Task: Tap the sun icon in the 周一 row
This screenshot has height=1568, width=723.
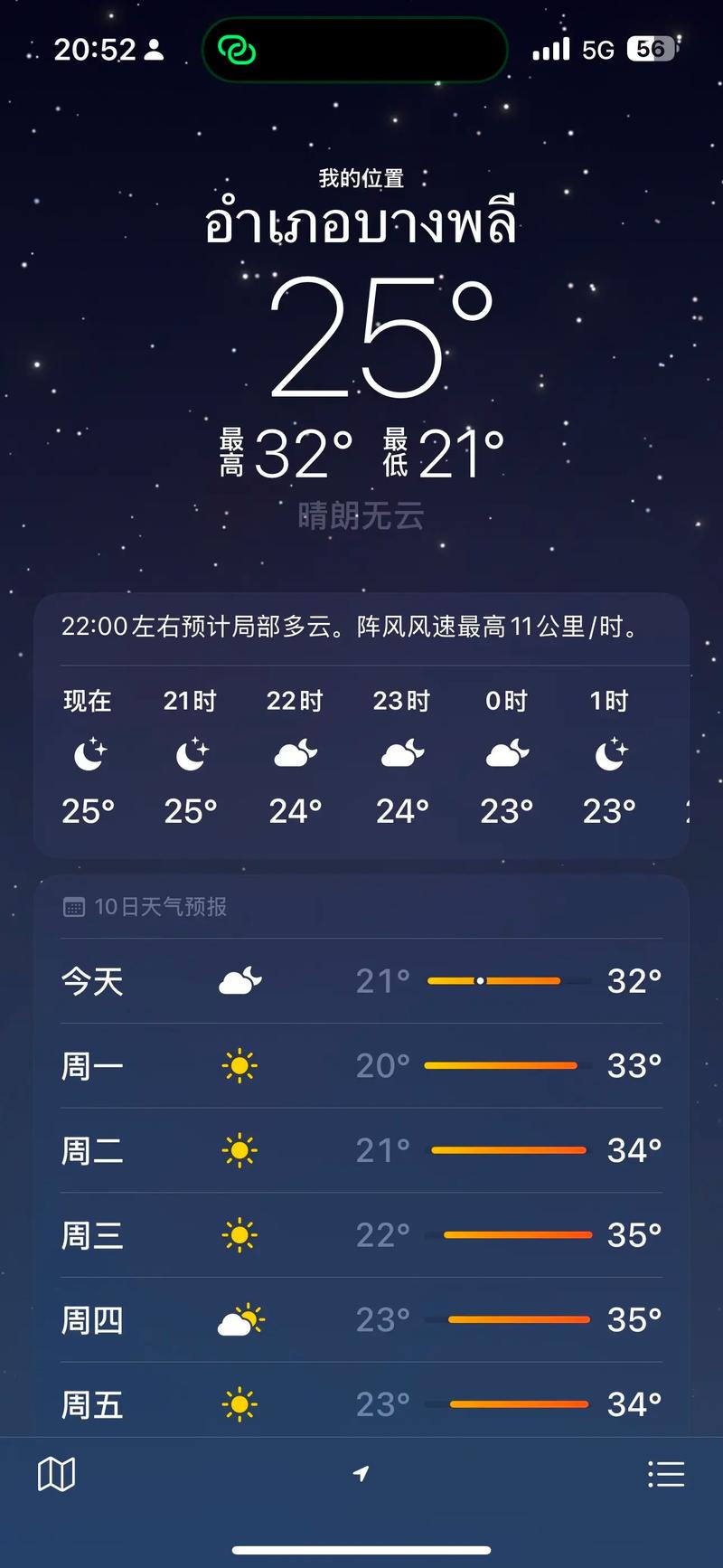Action: coord(239,1066)
